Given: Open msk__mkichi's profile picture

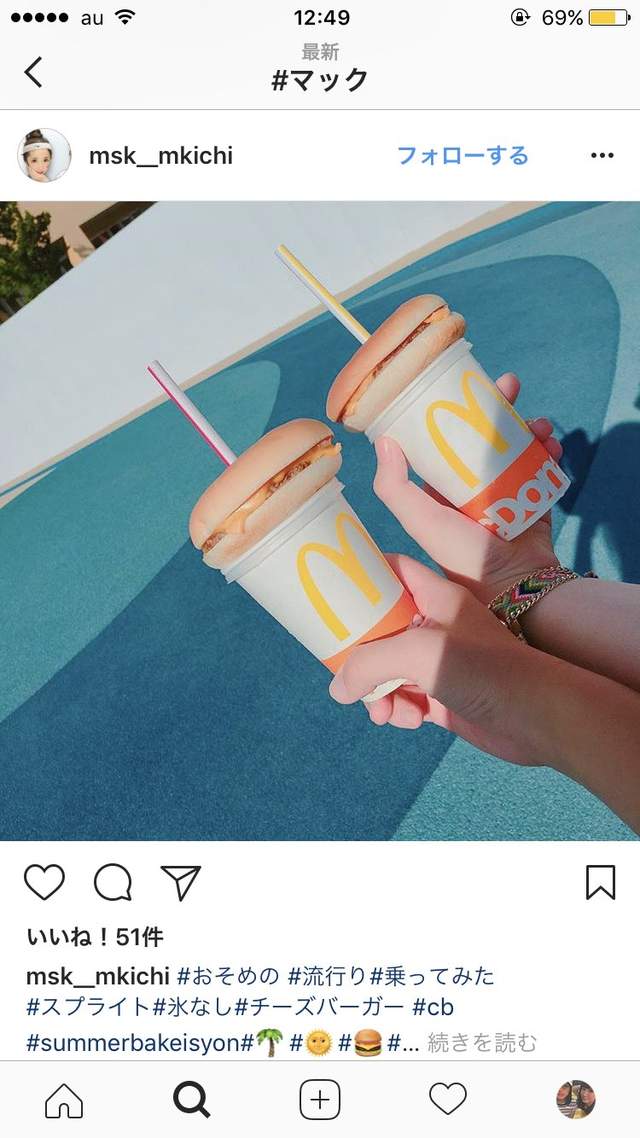Looking at the screenshot, I should 44,155.
